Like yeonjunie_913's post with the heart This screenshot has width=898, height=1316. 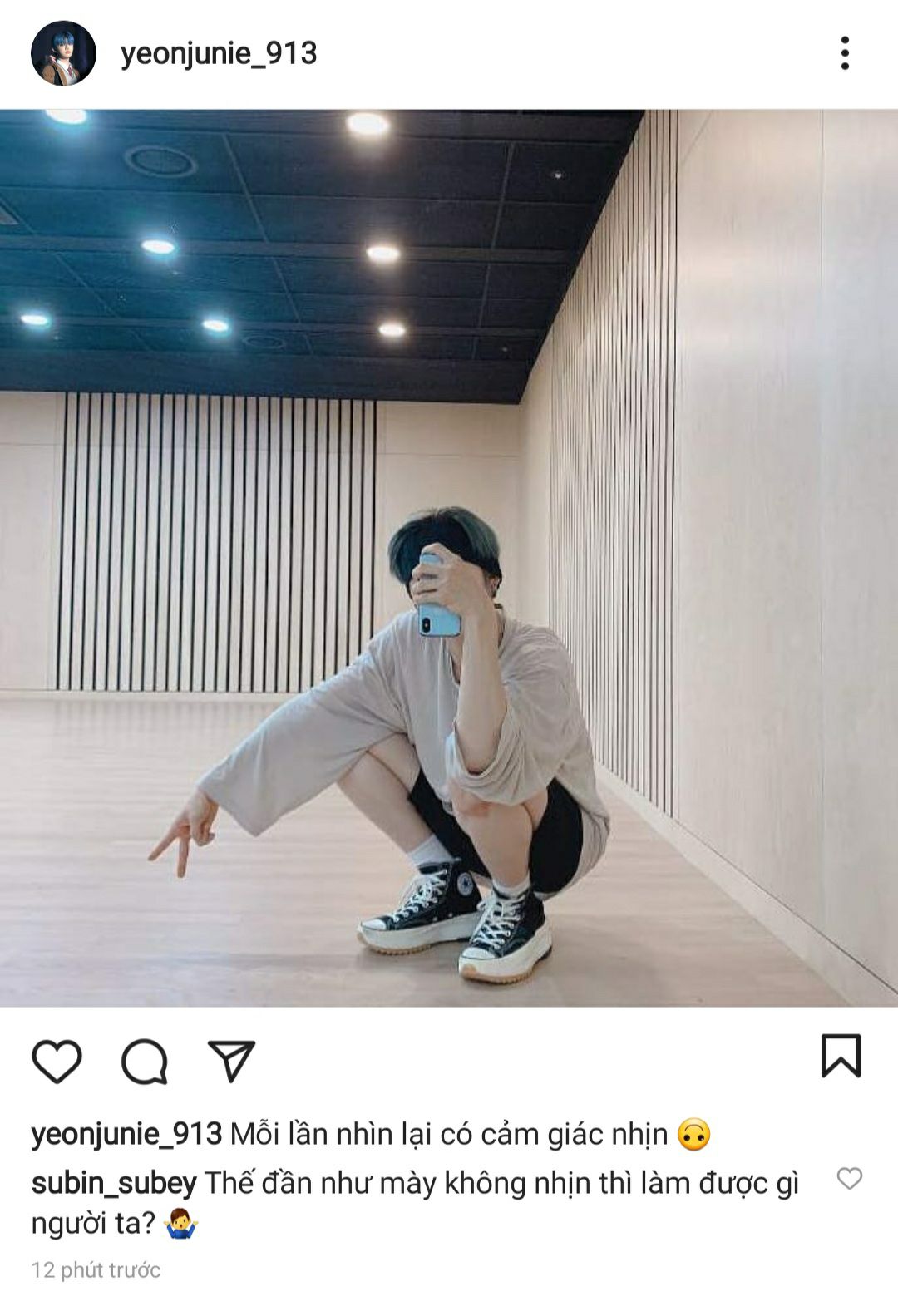coord(57,1061)
